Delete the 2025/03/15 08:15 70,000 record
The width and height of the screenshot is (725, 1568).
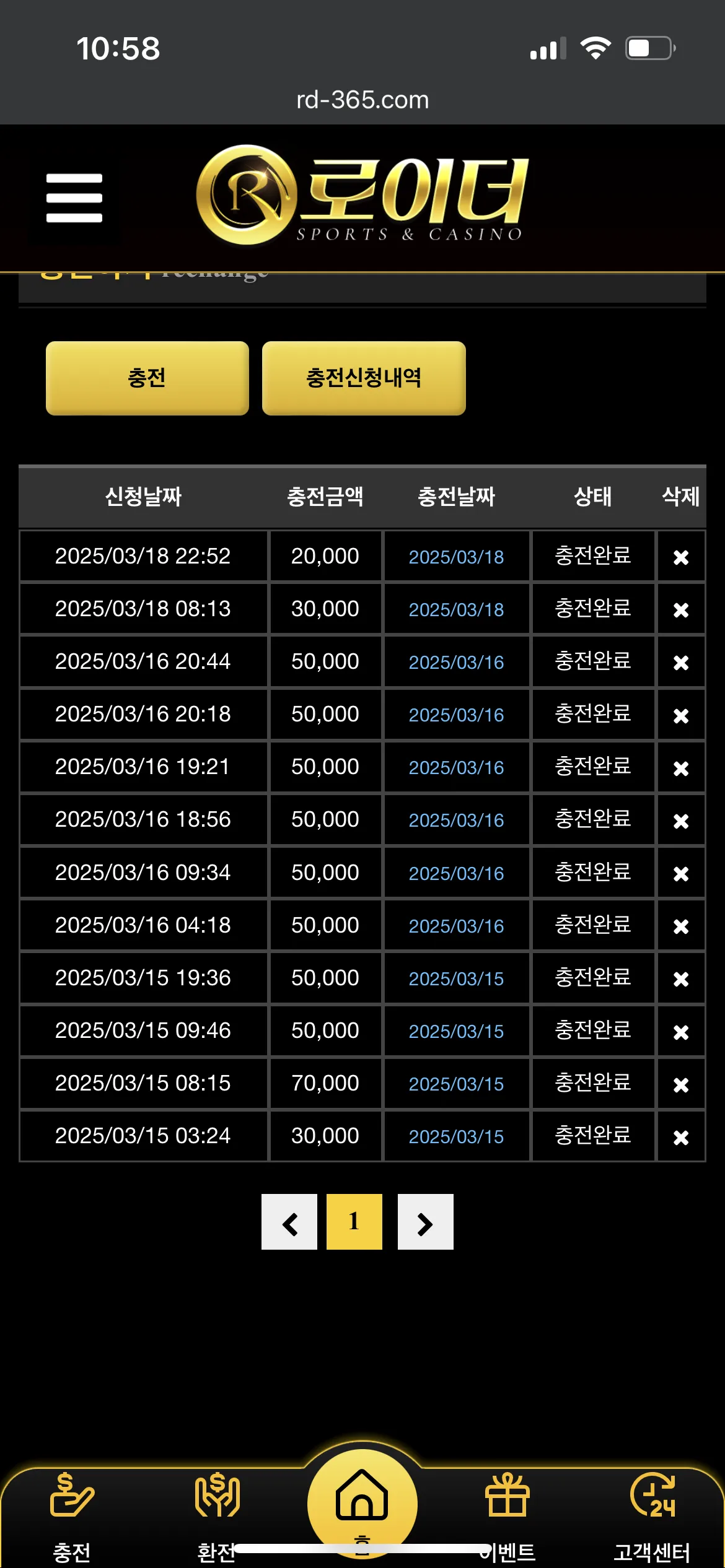point(681,1084)
